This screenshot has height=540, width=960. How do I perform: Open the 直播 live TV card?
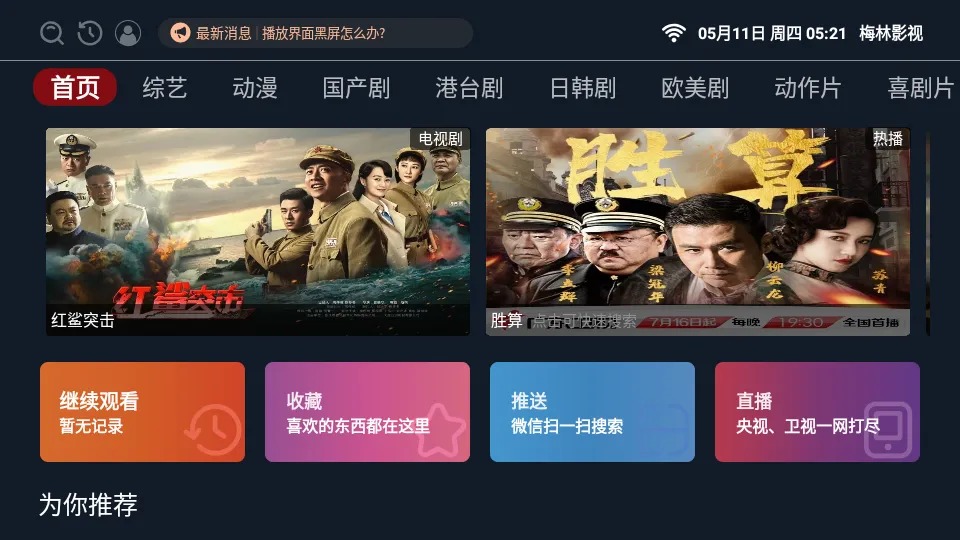pyautogui.click(x=817, y=412)
